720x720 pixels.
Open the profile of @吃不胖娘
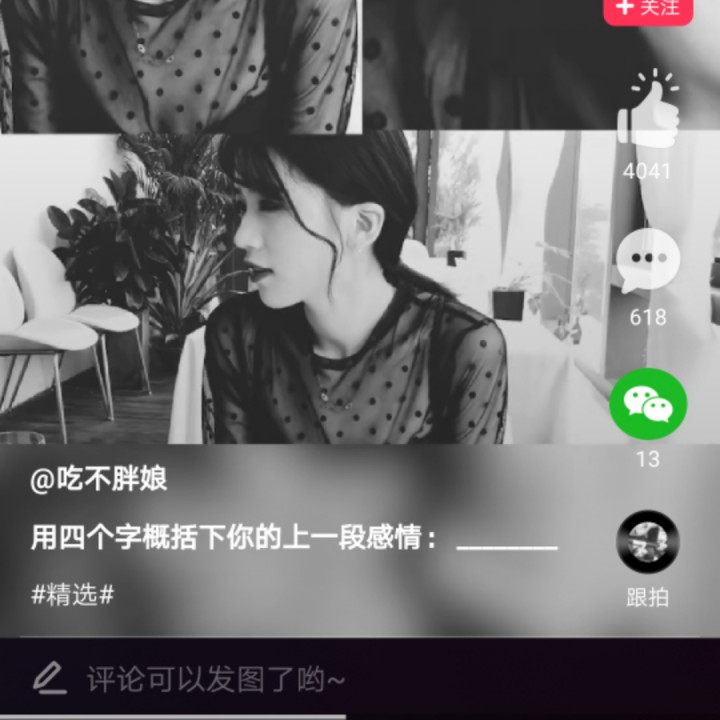point(98,479)
